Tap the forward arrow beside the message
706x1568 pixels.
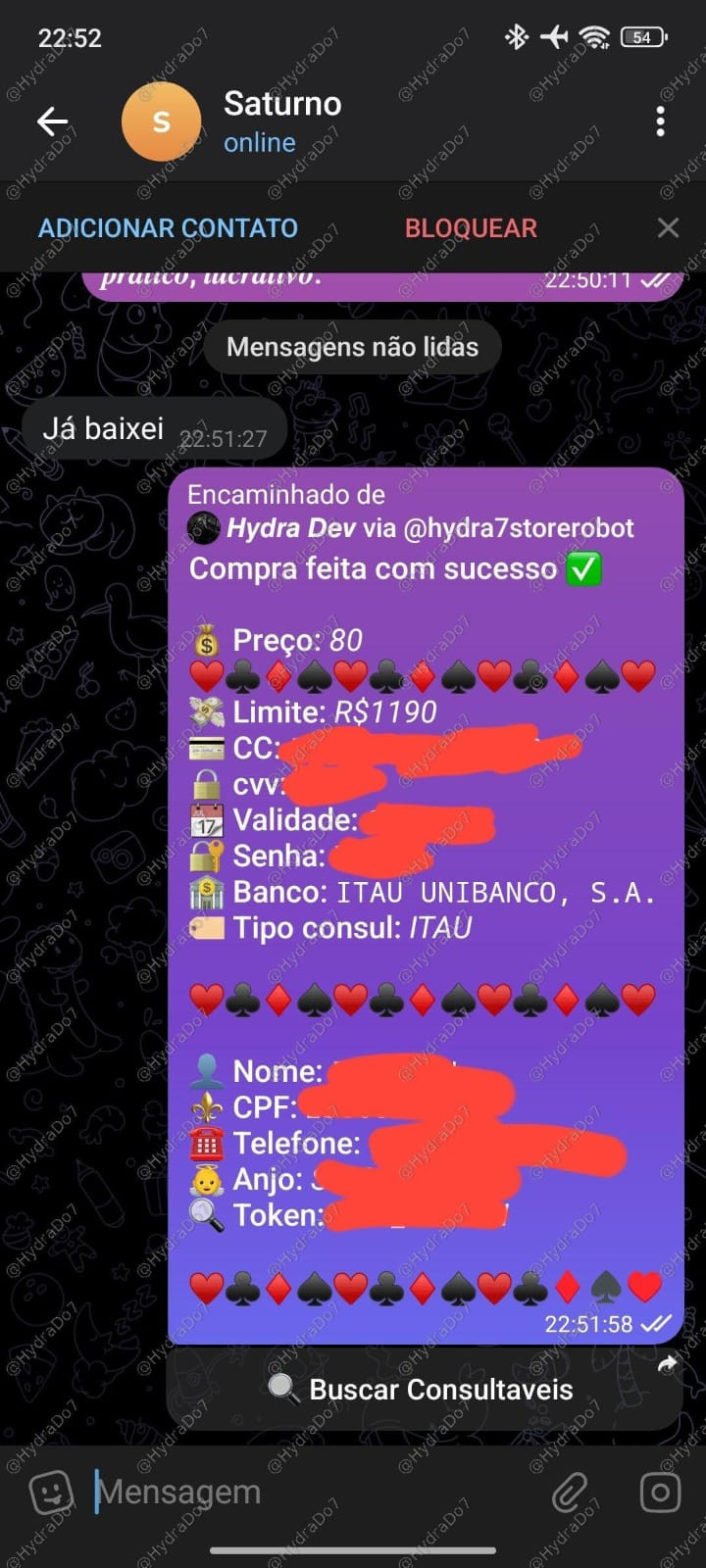[x=668, y=1363]
